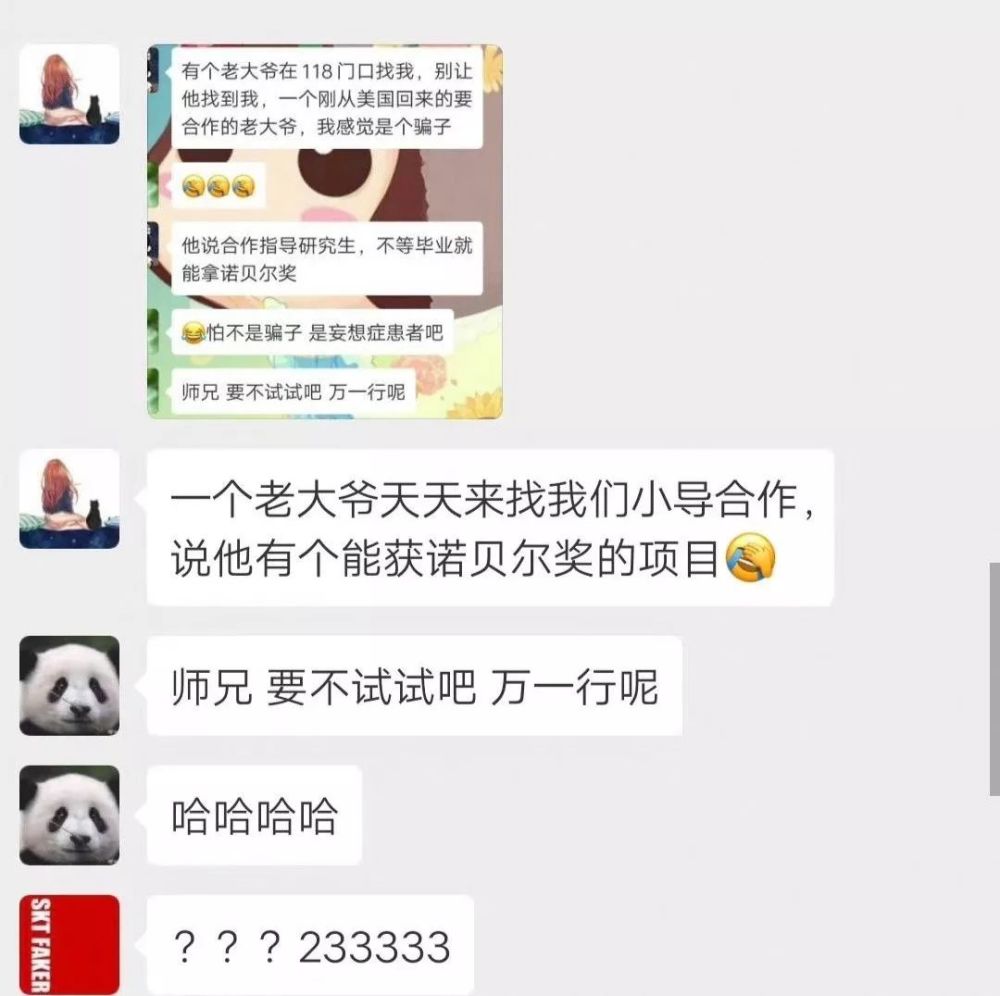This screenshot has width=1000, height=996.
Task: Tap the SKT Faker avatar
Action: point(69,944)
